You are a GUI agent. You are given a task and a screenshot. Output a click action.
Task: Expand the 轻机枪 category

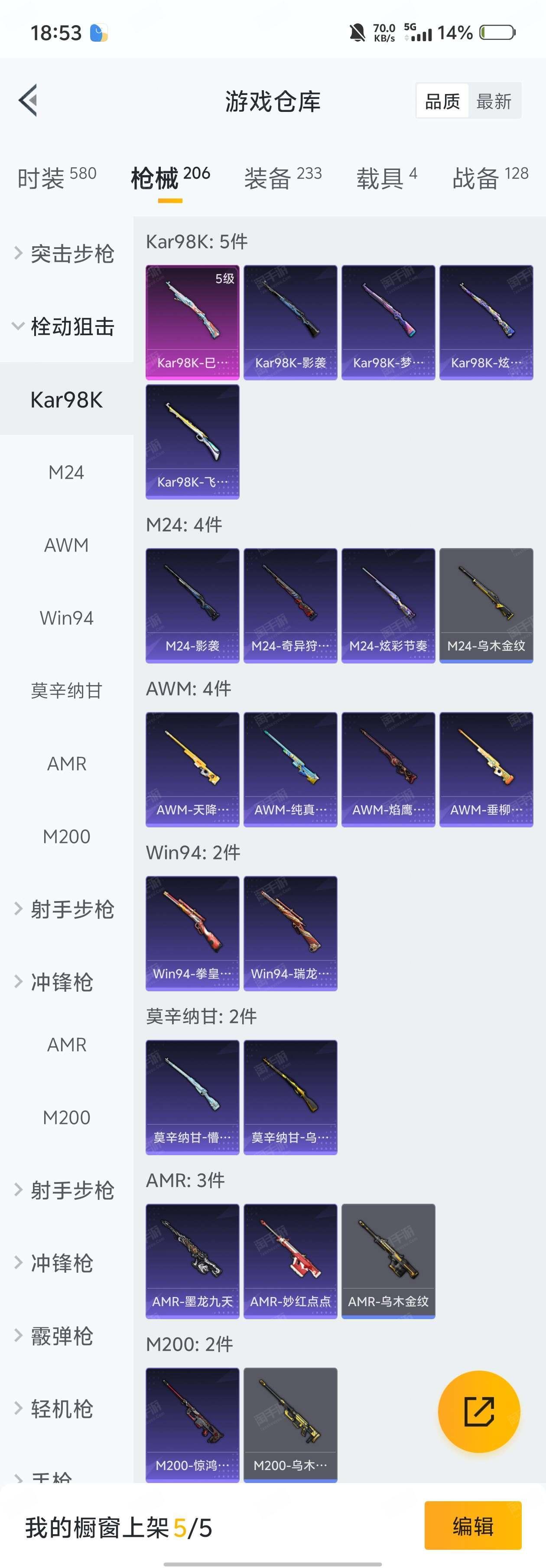[61, 1408]
